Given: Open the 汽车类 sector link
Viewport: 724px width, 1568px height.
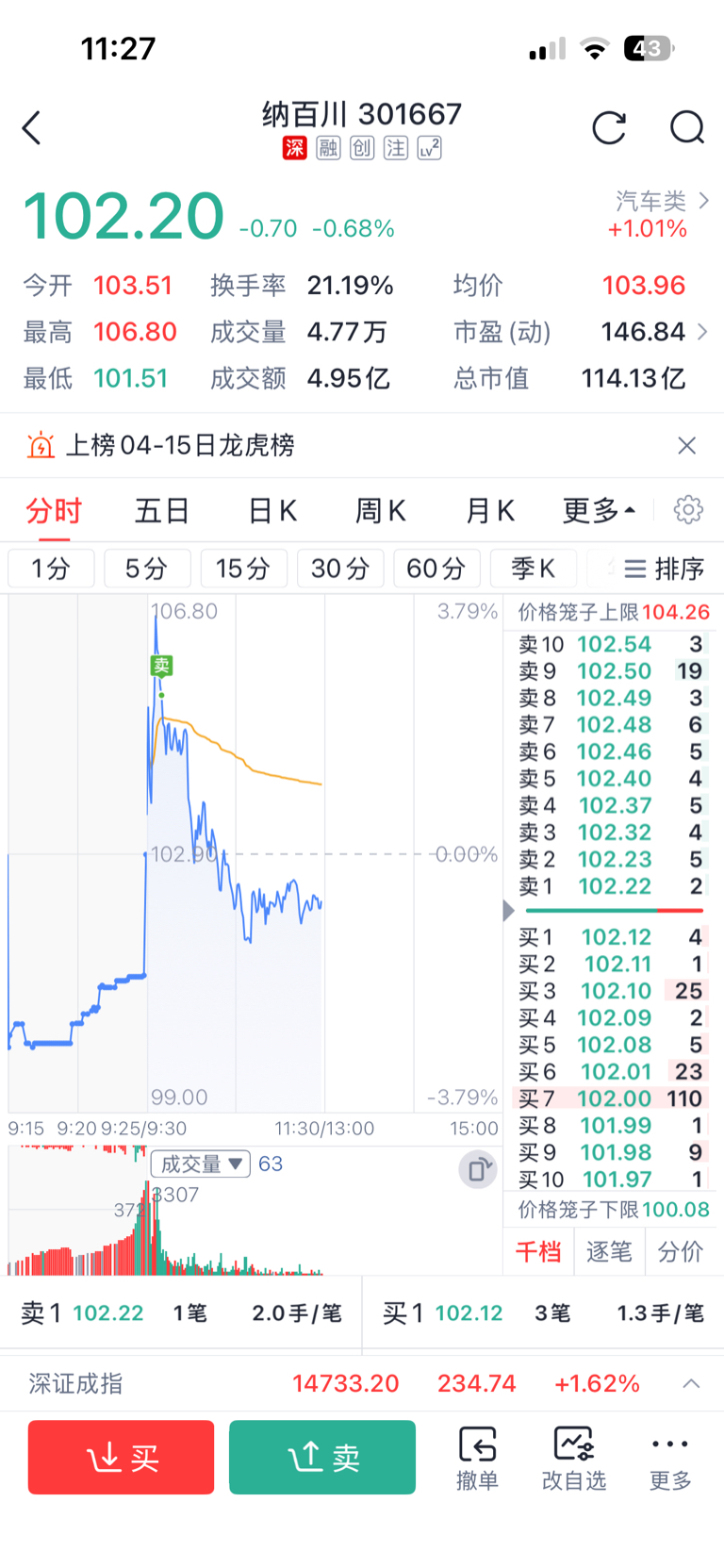Looking at the screenshot, I should click(x=662, y=201).
